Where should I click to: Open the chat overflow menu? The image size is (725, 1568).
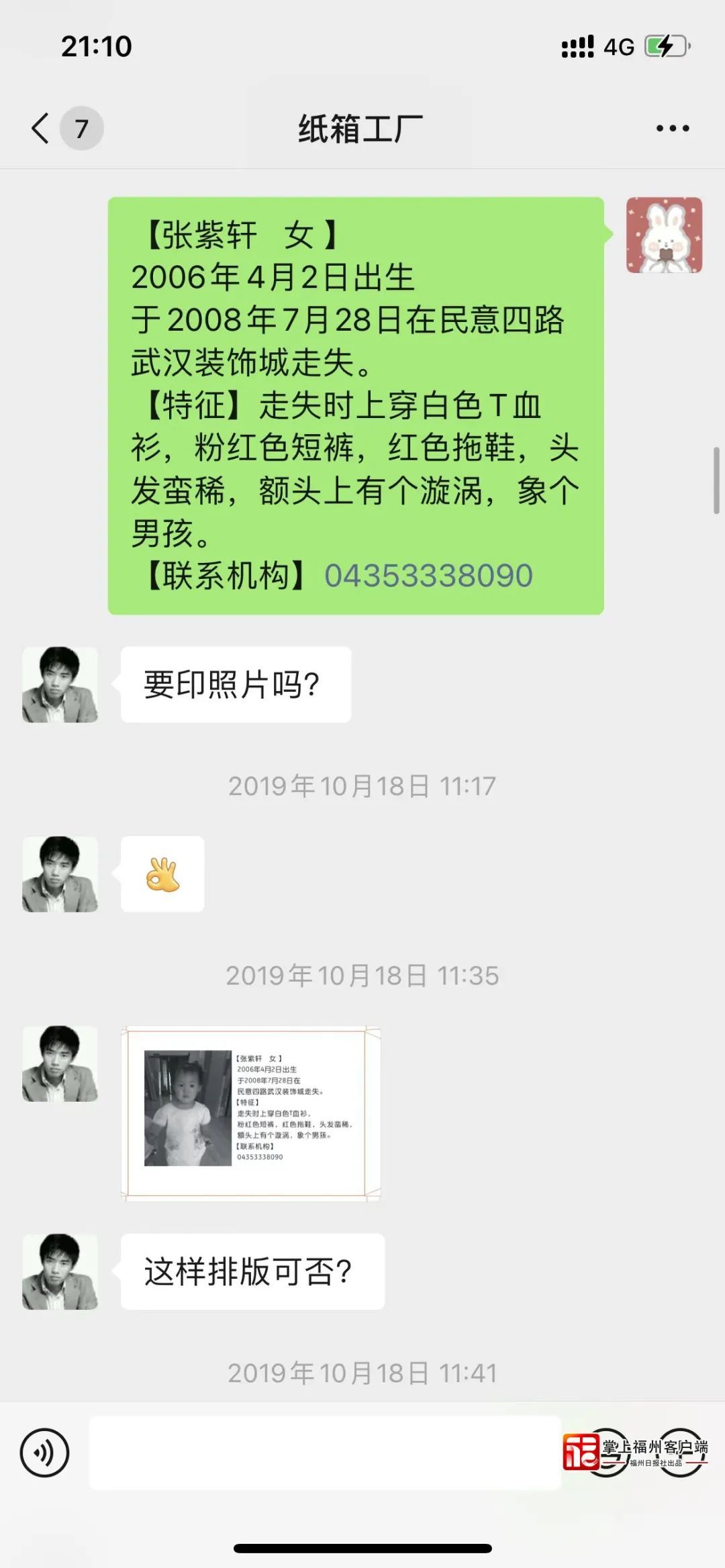point(673,128)
